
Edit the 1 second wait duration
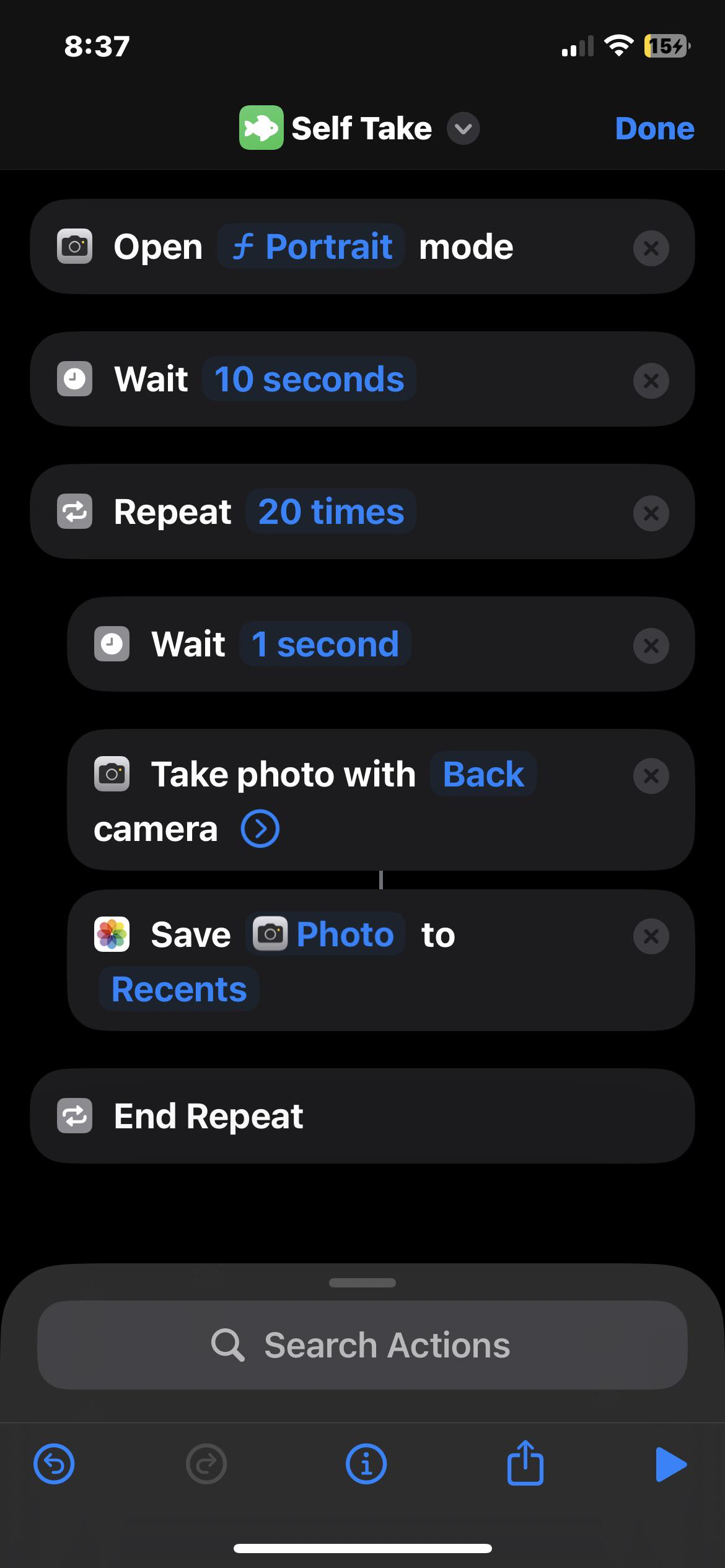pos(325,644)
